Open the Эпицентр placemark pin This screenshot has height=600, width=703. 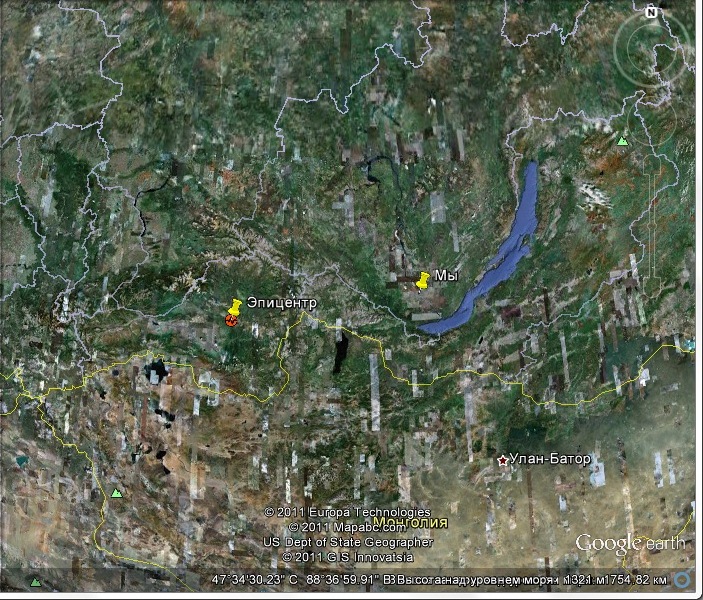(235, 306)
